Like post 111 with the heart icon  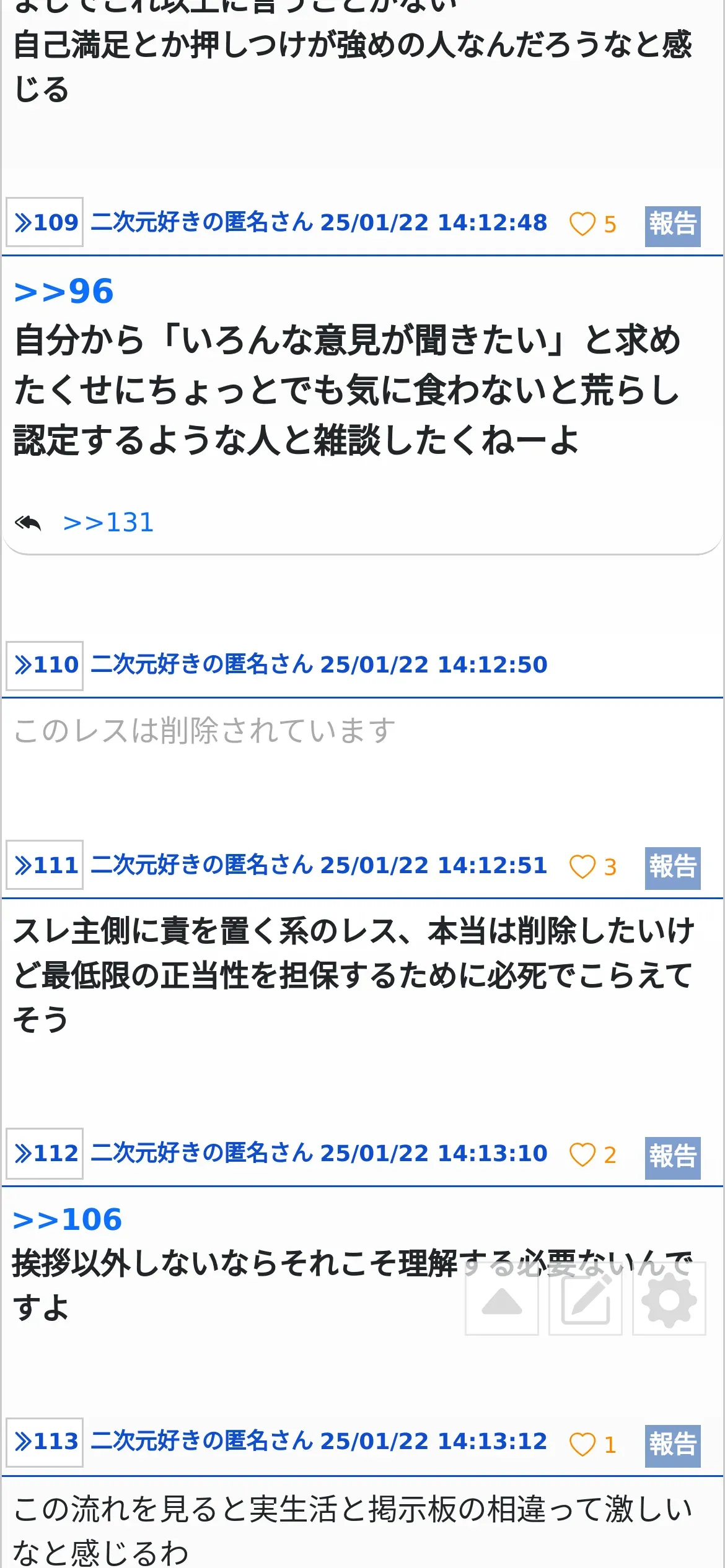(x=582, y=867)
